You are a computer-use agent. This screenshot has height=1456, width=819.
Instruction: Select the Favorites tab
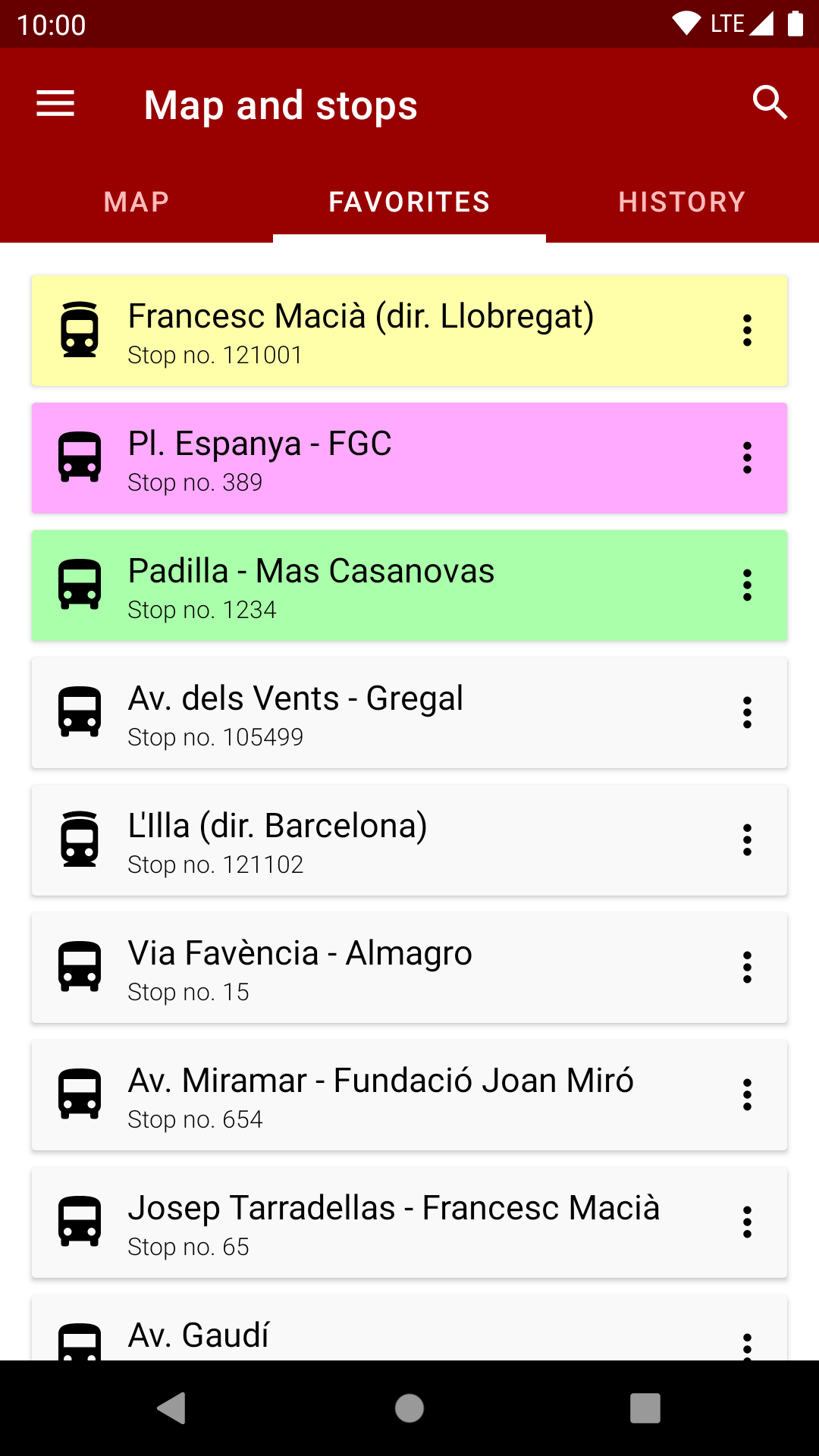coord(409,202)
